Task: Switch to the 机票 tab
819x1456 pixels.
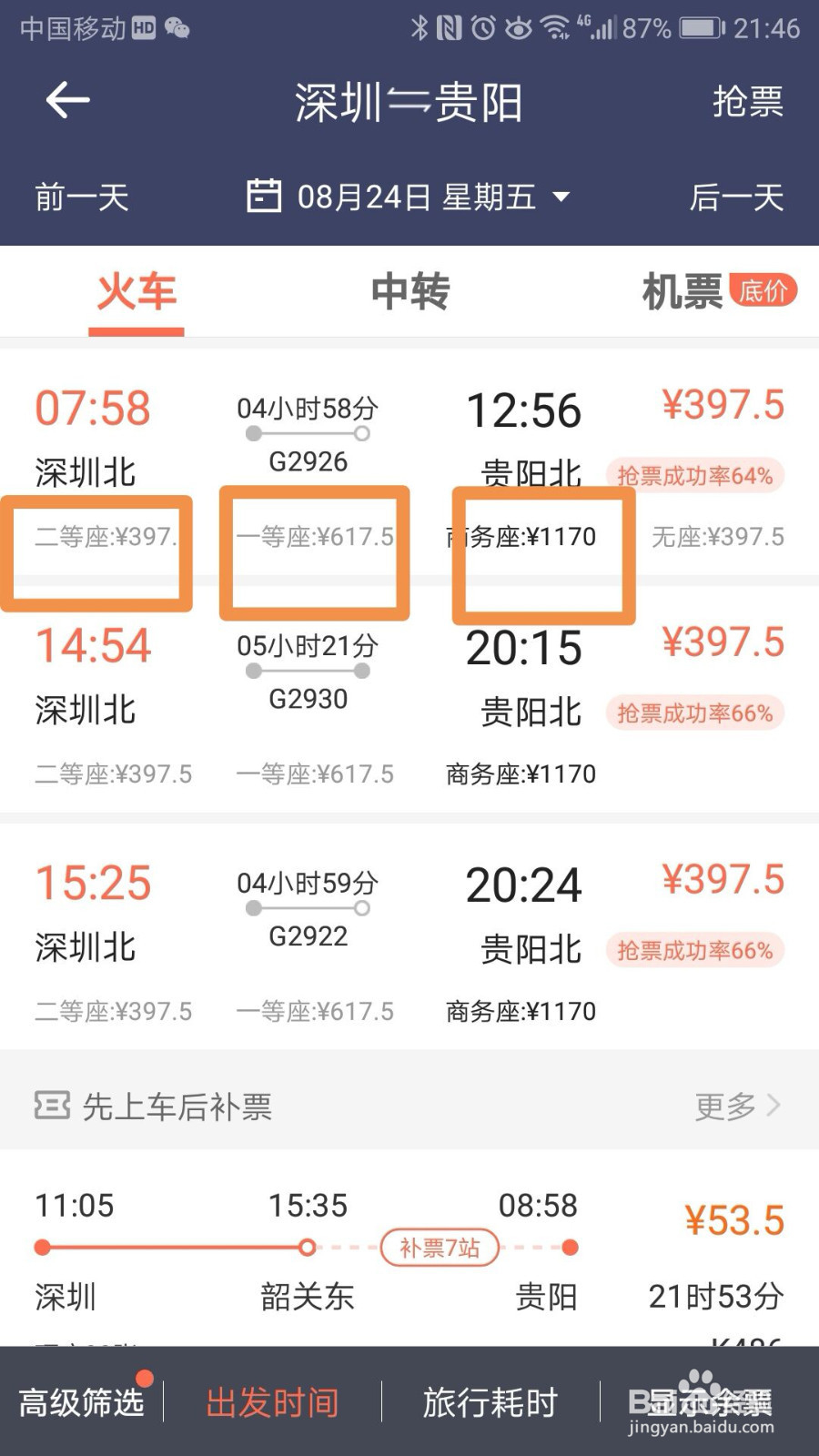Action: pyautogui.click(x=681, y=289)
